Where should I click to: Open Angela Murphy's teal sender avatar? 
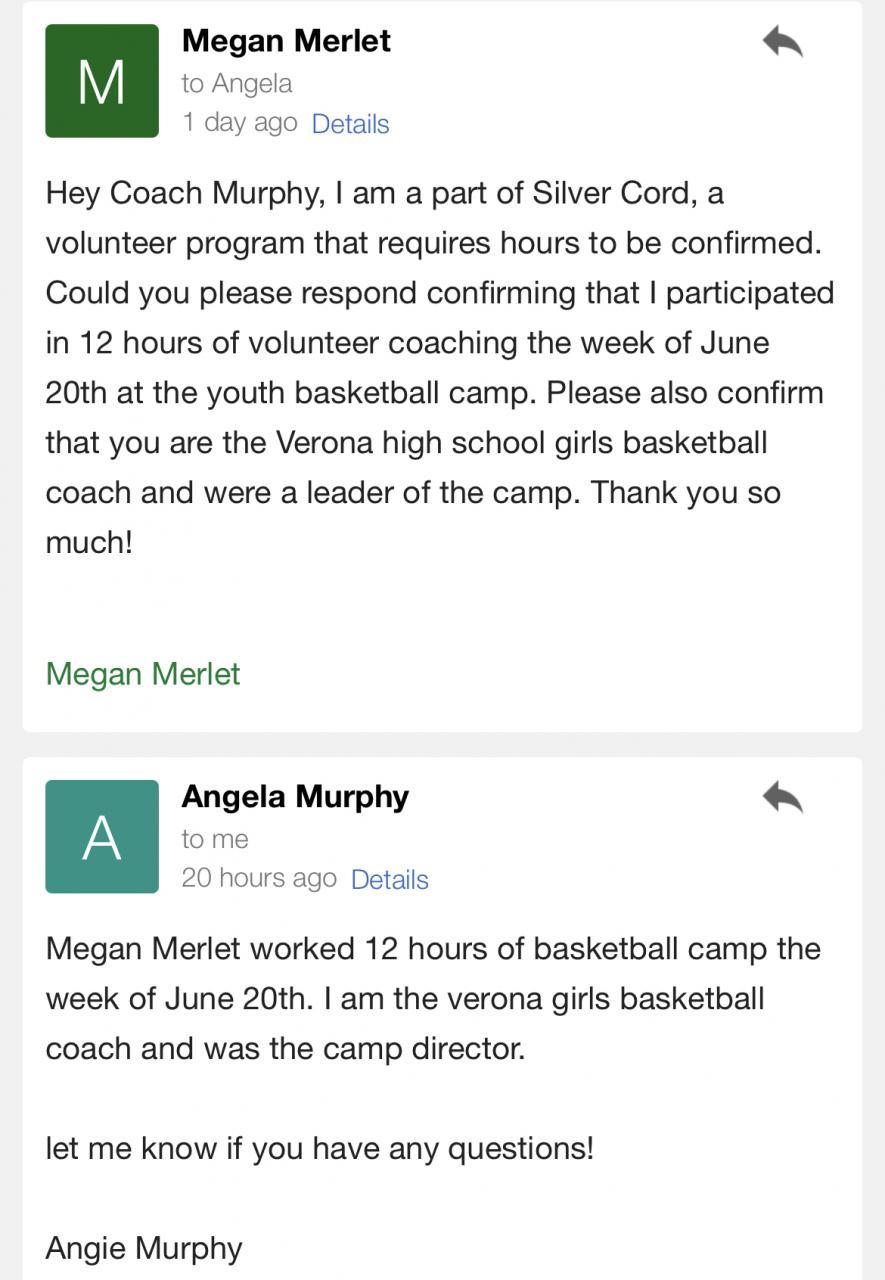coord(102,837)
